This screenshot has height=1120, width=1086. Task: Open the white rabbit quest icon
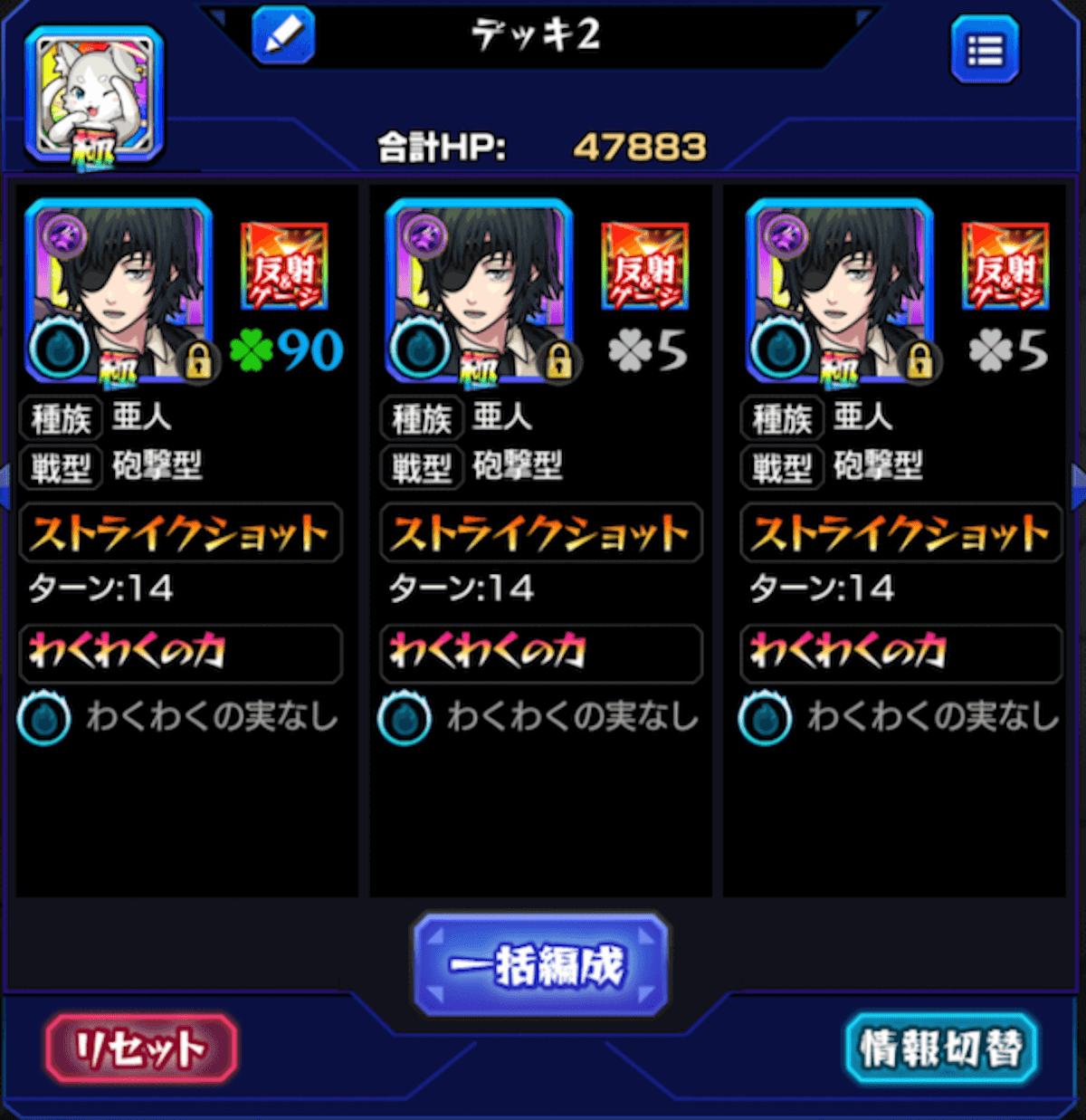pos(94,96)
